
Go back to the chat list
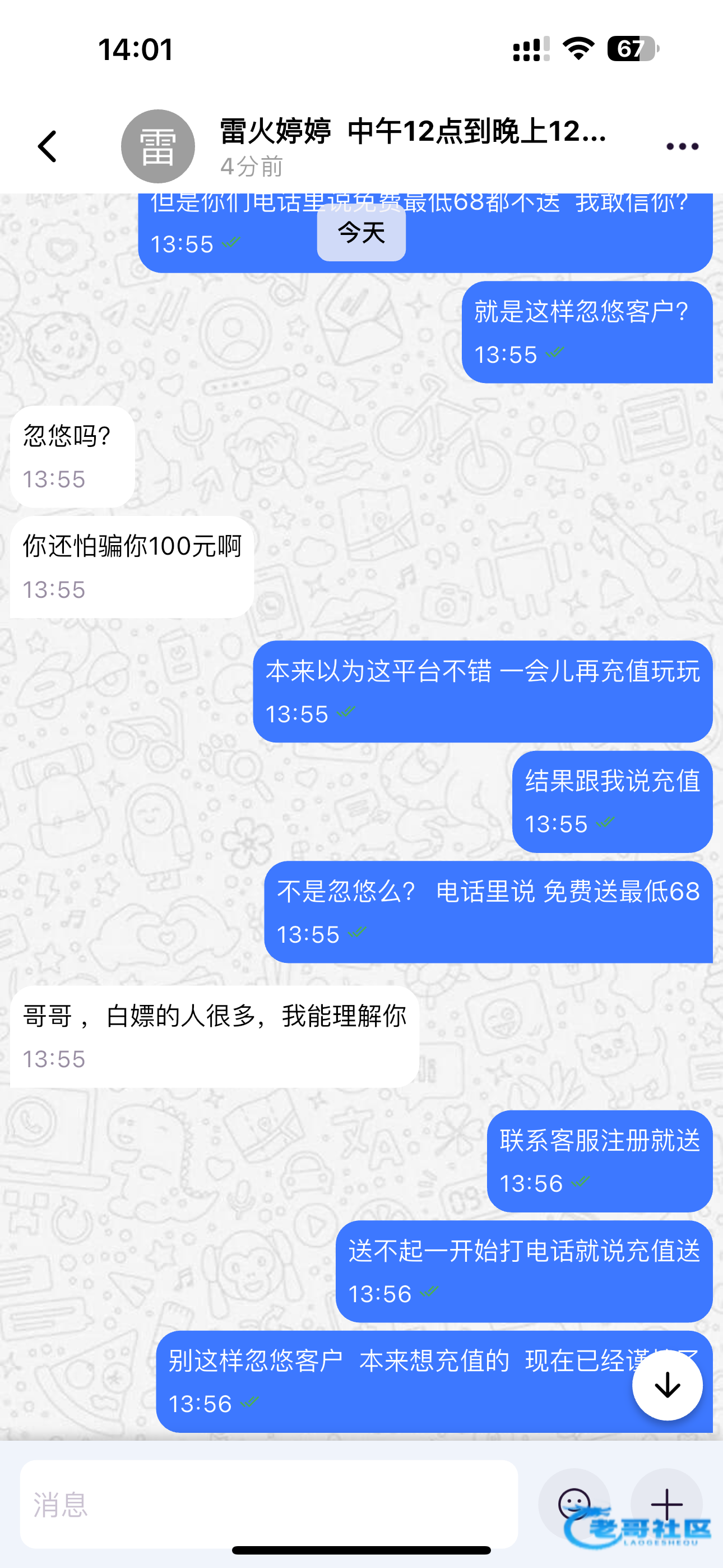pos(48,147)
